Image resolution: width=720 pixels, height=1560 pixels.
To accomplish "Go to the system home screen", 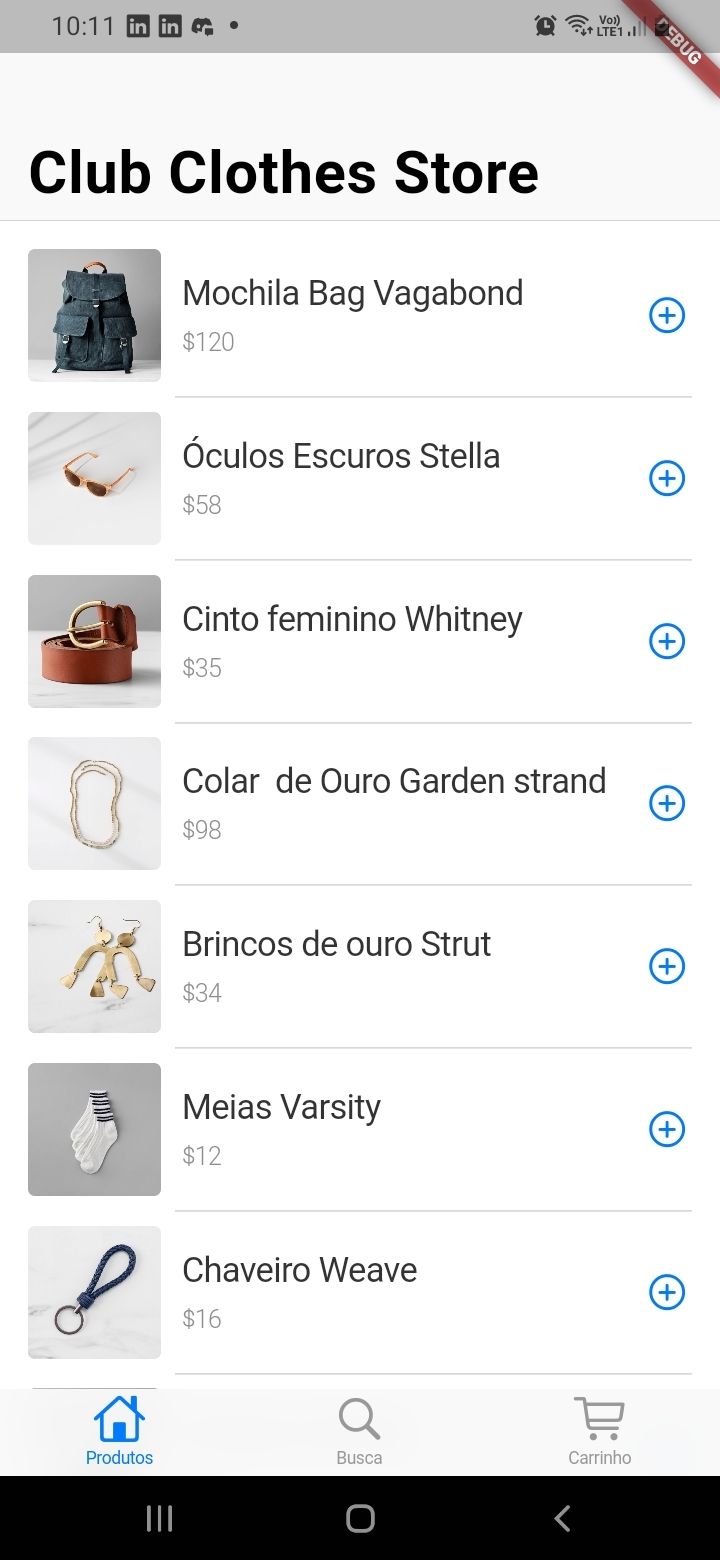I will (360, 1519).
